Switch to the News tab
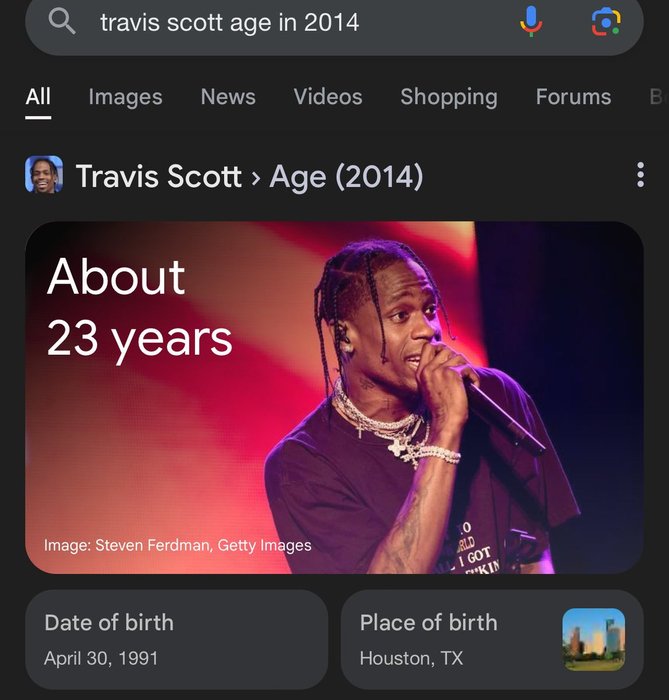 point(228,97)
